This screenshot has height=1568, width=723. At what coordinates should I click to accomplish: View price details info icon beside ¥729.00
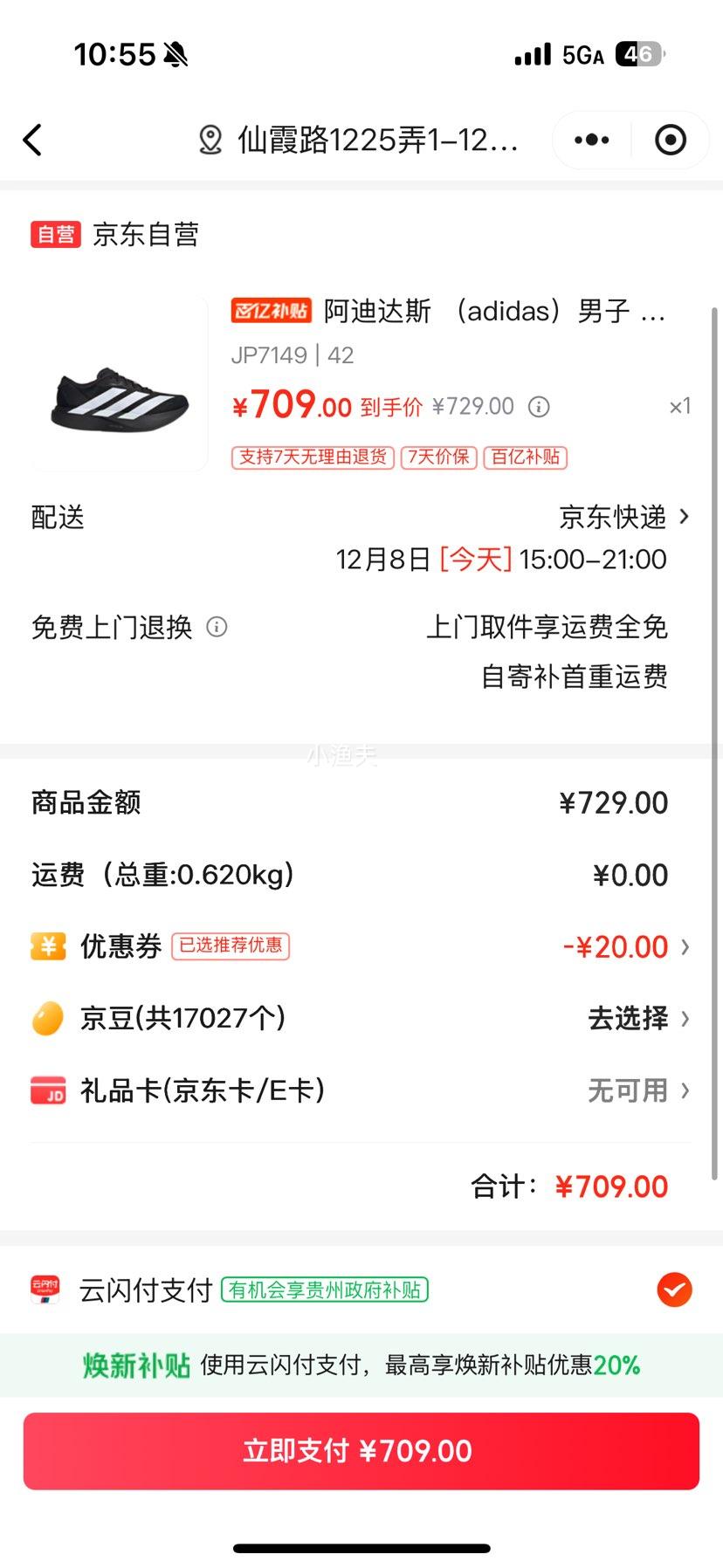[x=540, y=407]
